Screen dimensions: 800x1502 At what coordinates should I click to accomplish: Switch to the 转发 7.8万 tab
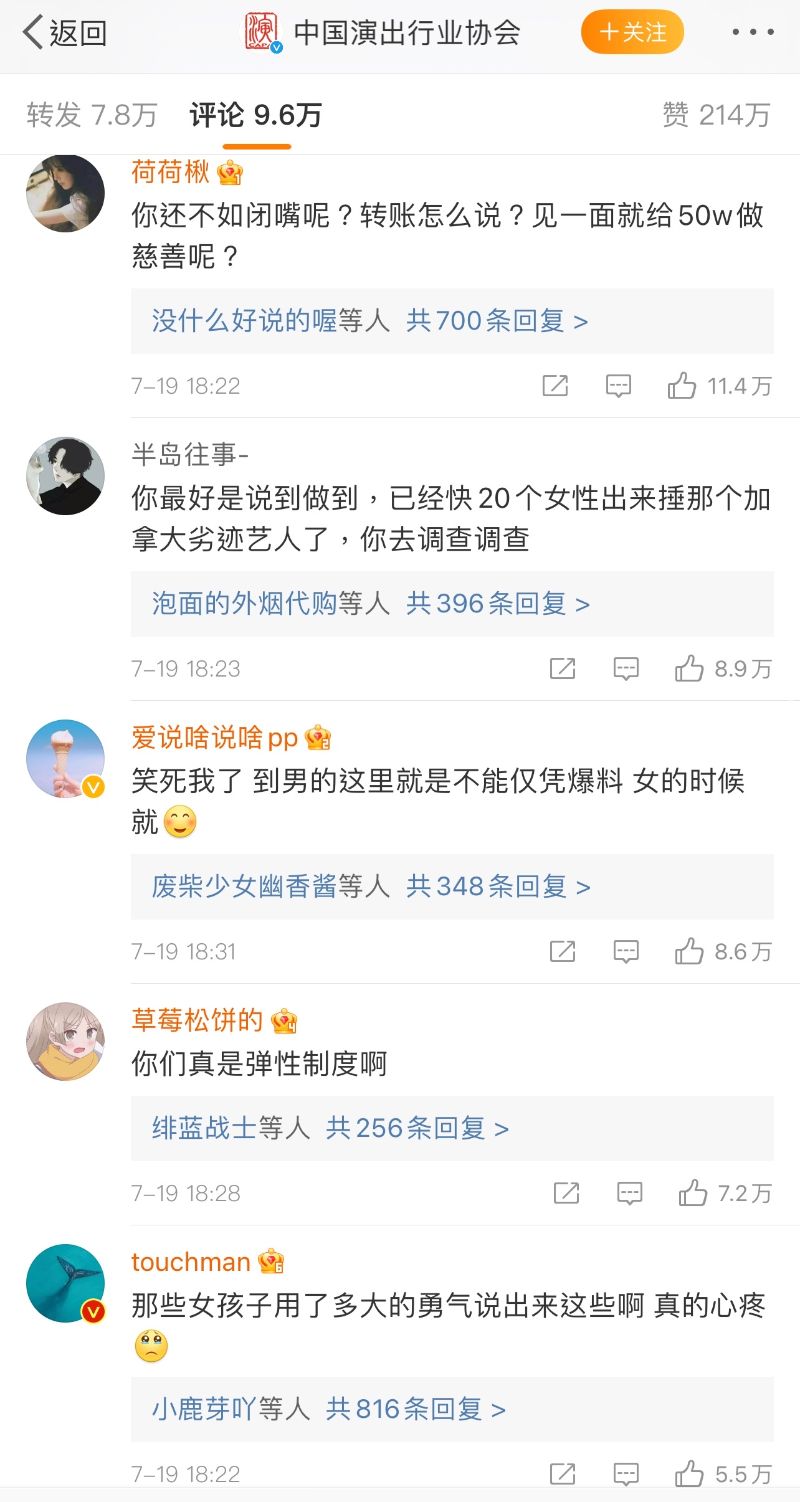(x=92, y=115)
